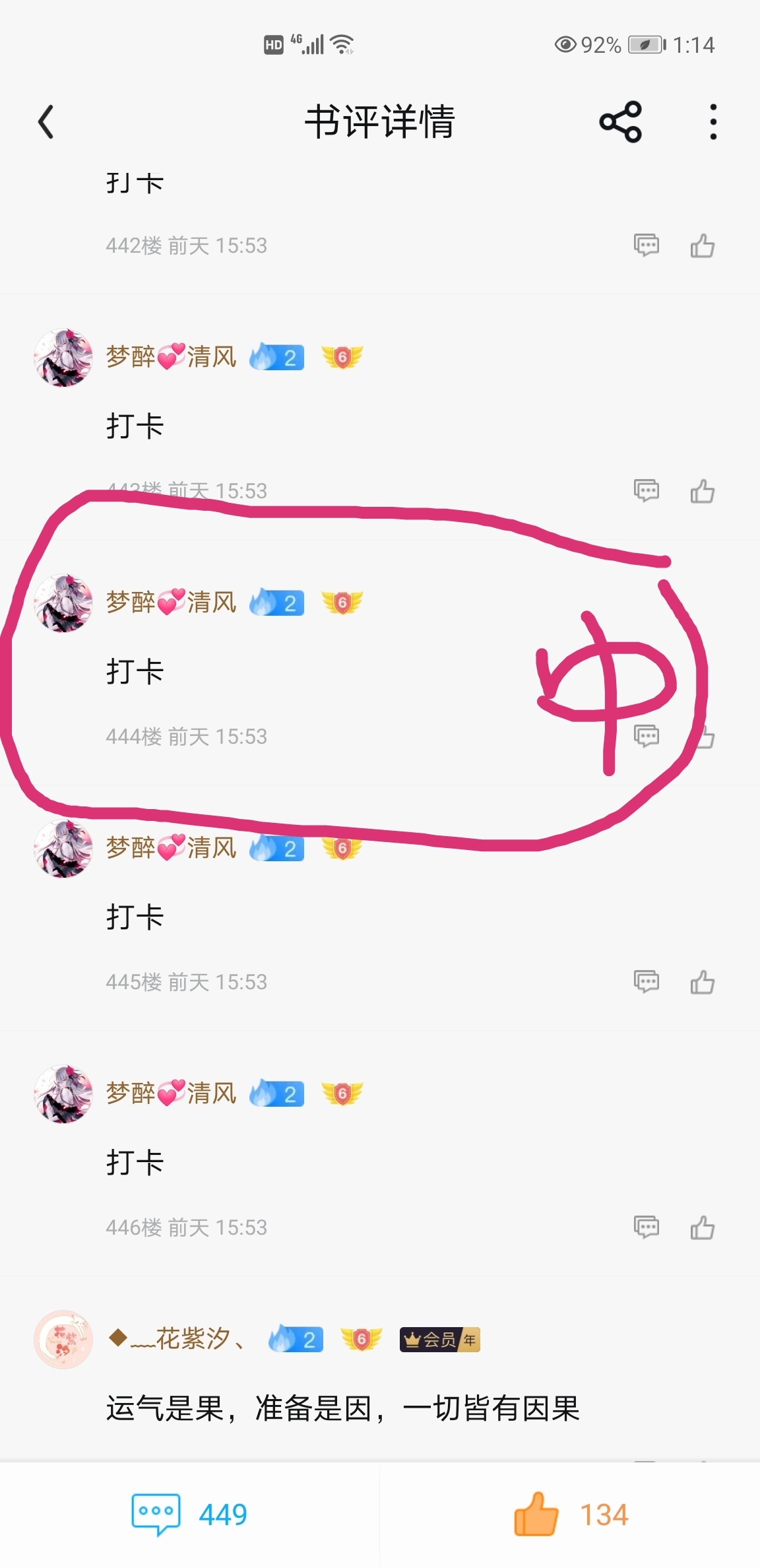Screen dimensions: 760x1568
Task: Tap the 会员 badge next to 花紫汐
Action: tap(439, 1340)
